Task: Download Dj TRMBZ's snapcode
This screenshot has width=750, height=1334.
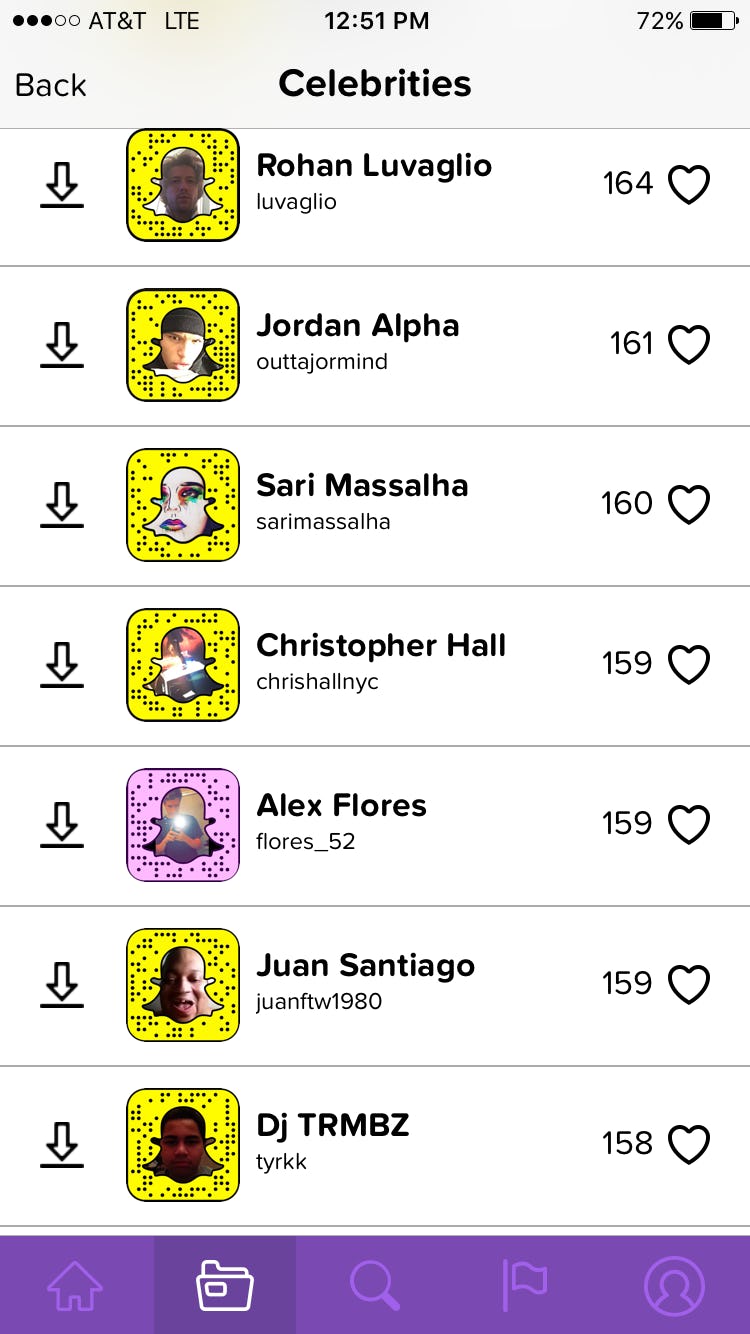Action: [62, 1144]
